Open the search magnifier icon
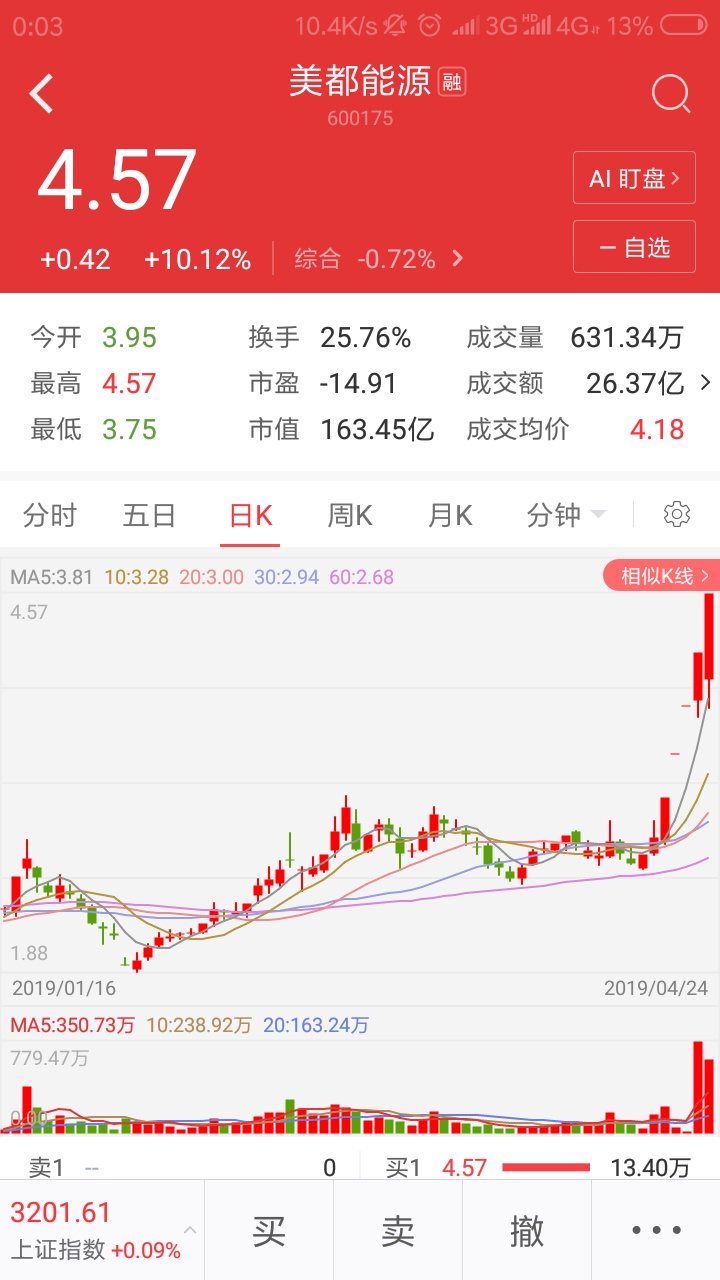 671,95
